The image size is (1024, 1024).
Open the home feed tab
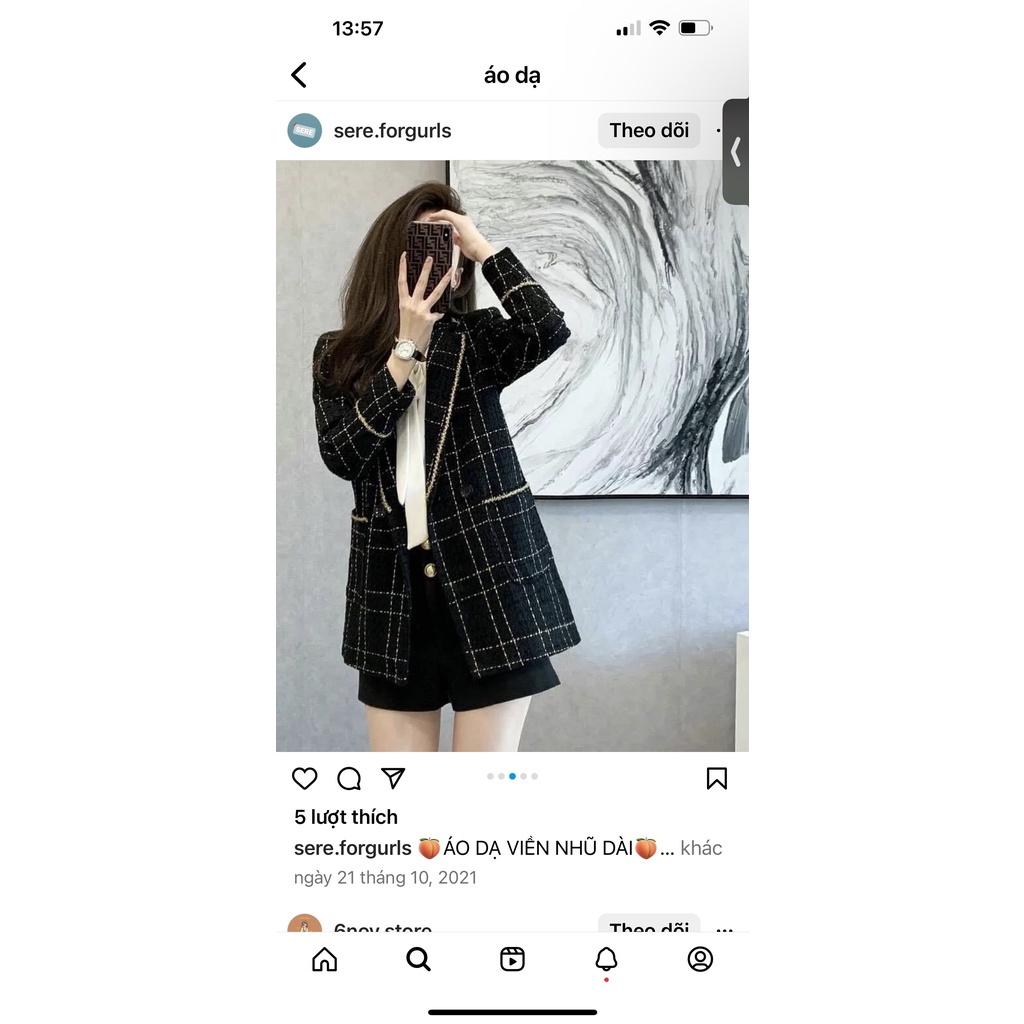325,959
